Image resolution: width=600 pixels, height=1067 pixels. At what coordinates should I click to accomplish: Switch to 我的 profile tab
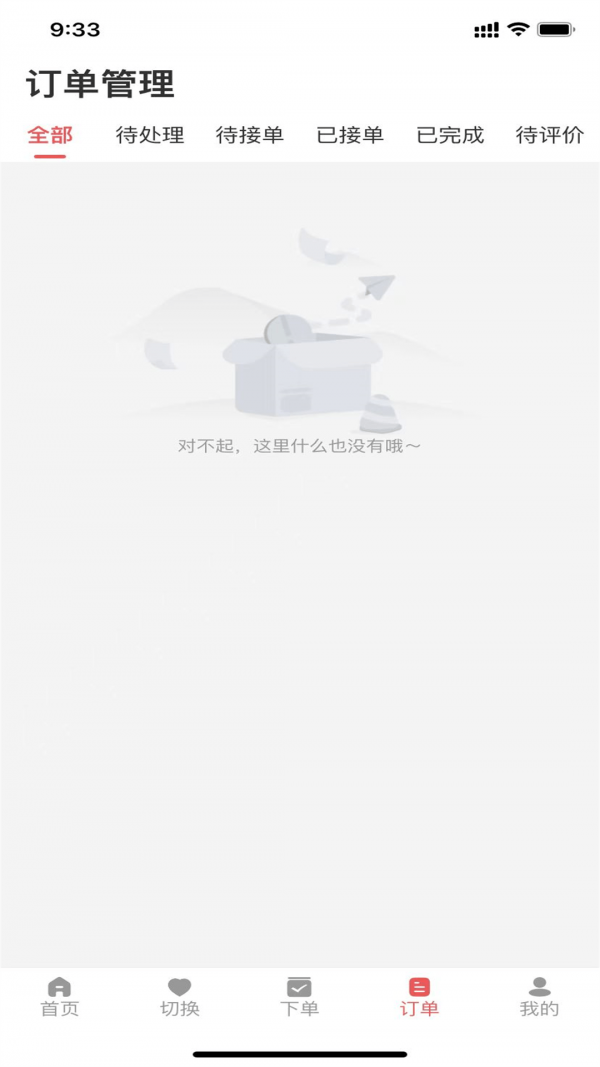[x=539, y=997]
